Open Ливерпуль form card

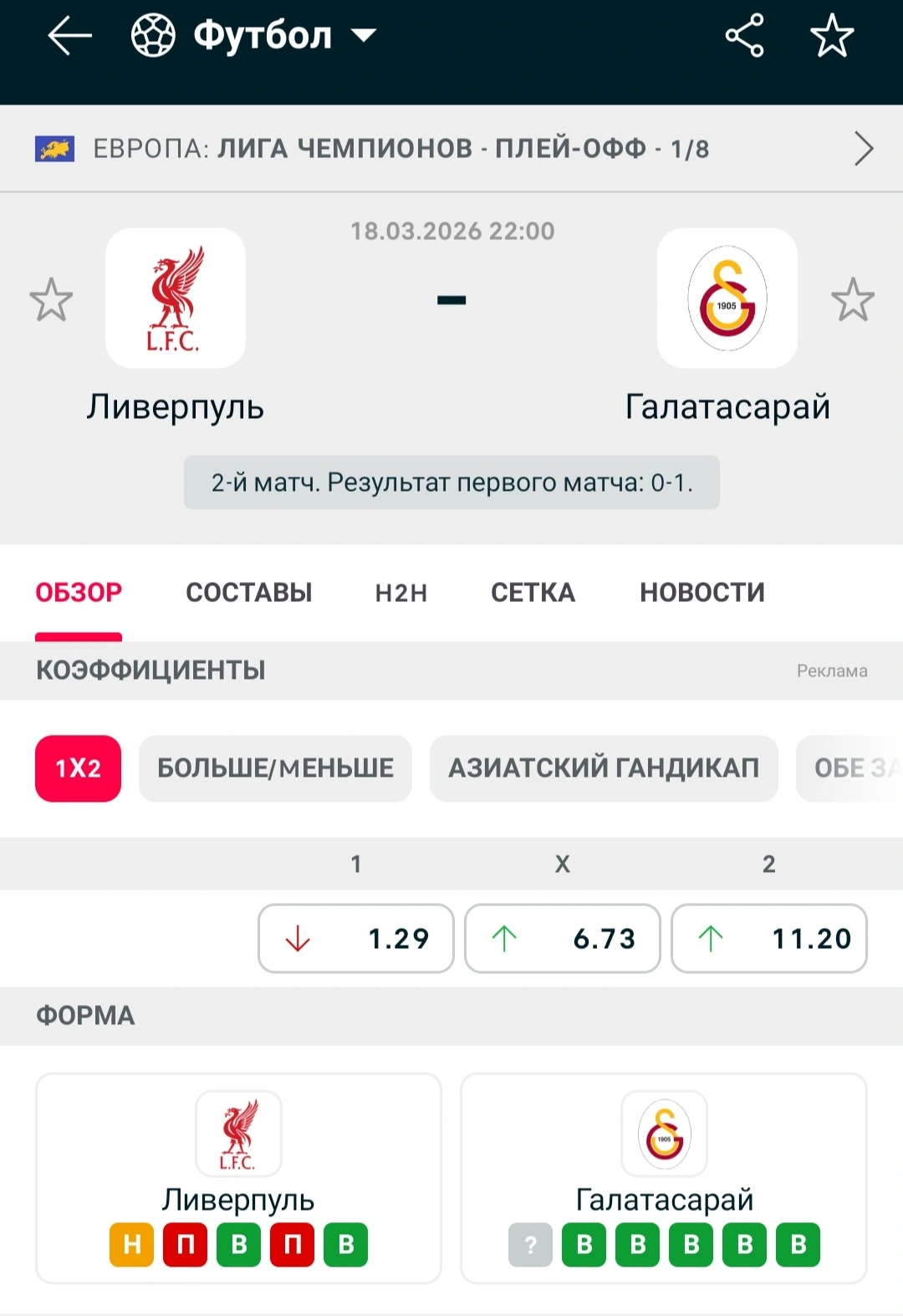click(x=238, y=1177)
